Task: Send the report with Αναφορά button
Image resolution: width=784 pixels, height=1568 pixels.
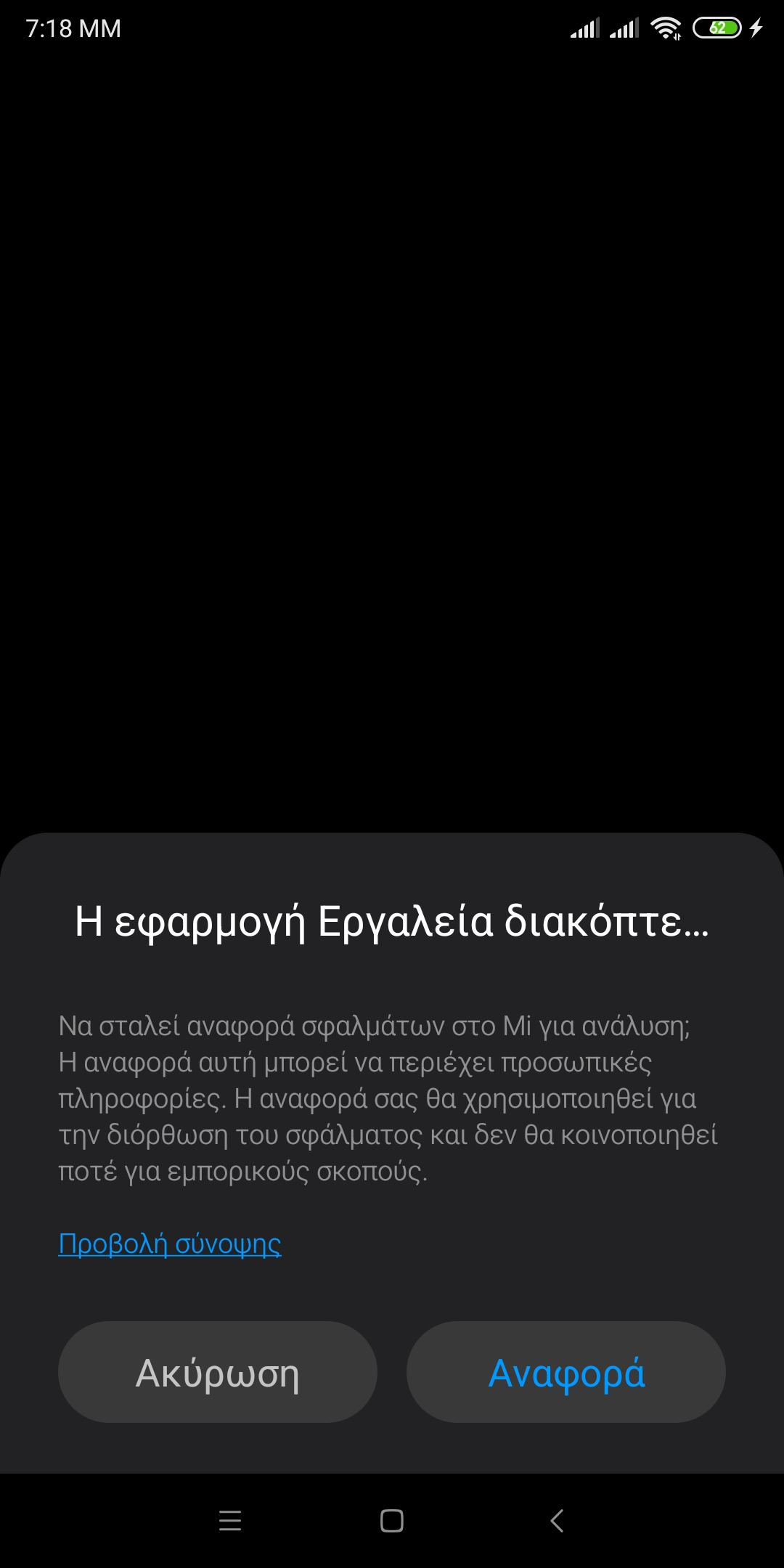Action: pyautogui.click(x=566, y=1372)
